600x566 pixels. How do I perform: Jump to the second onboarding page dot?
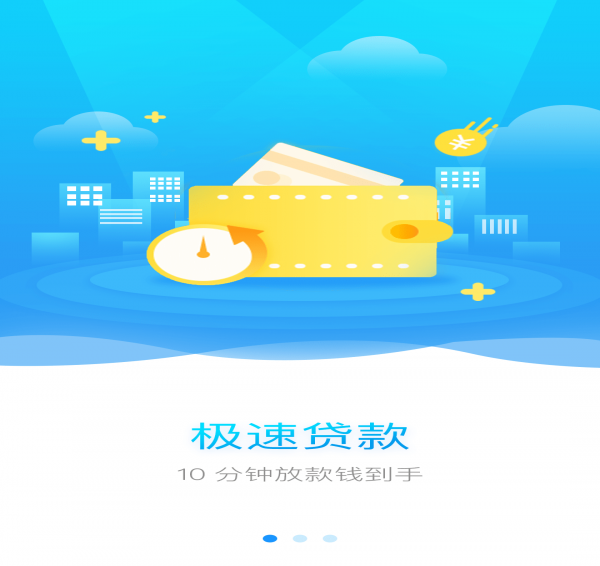click(x=300, y=538)
